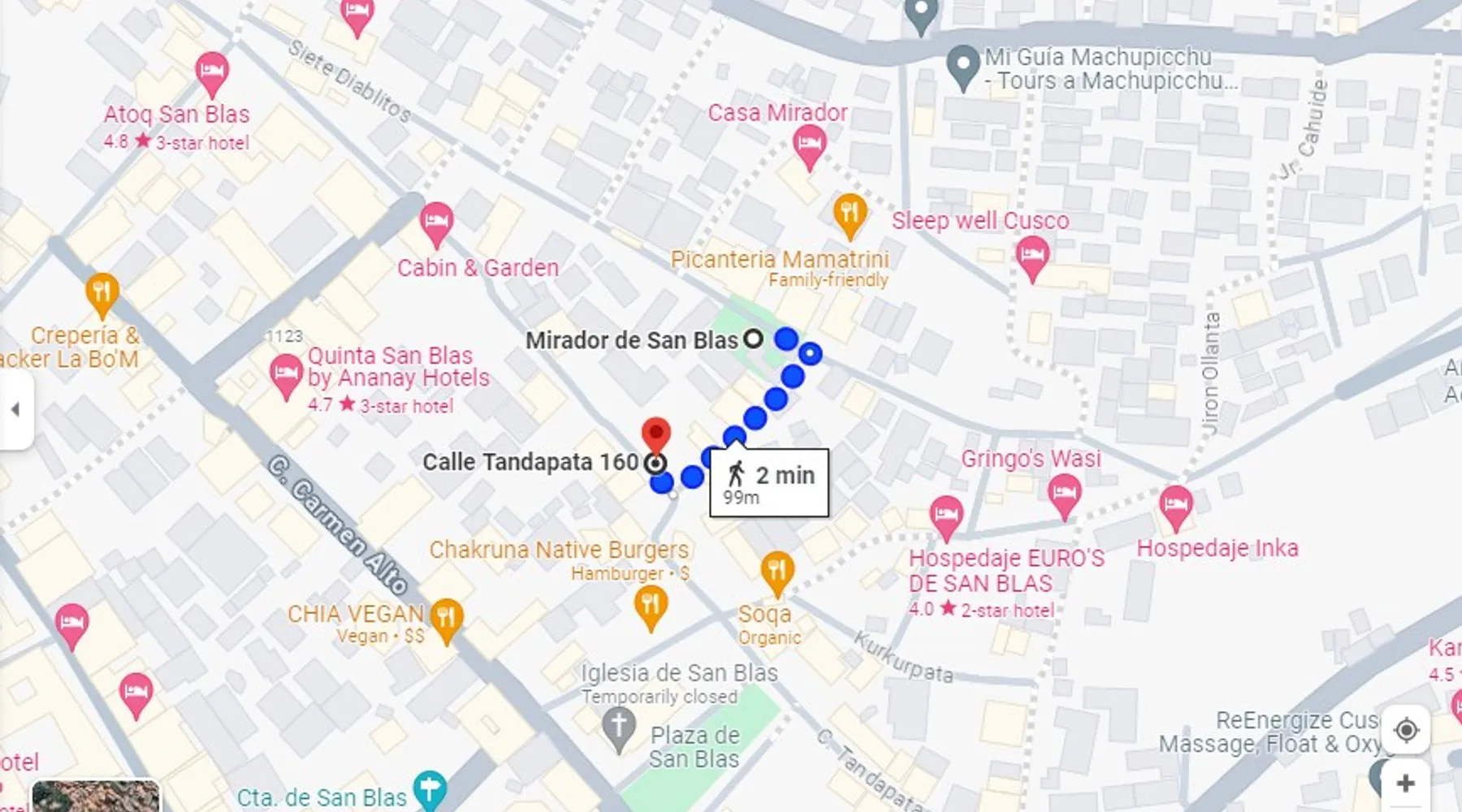View Picanteria Mamatrini restaurant details

(850, 214)
